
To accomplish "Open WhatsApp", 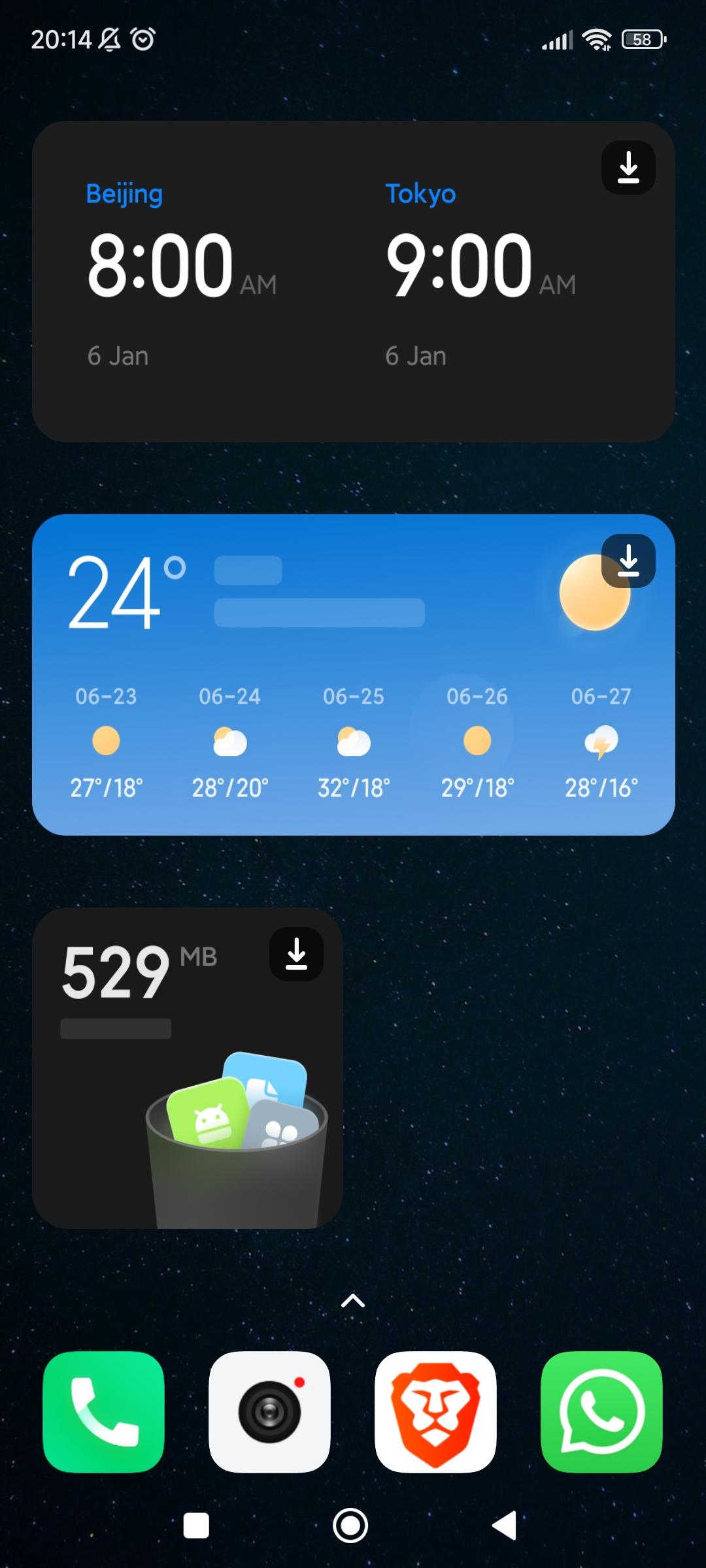I will click(601, 1412).
